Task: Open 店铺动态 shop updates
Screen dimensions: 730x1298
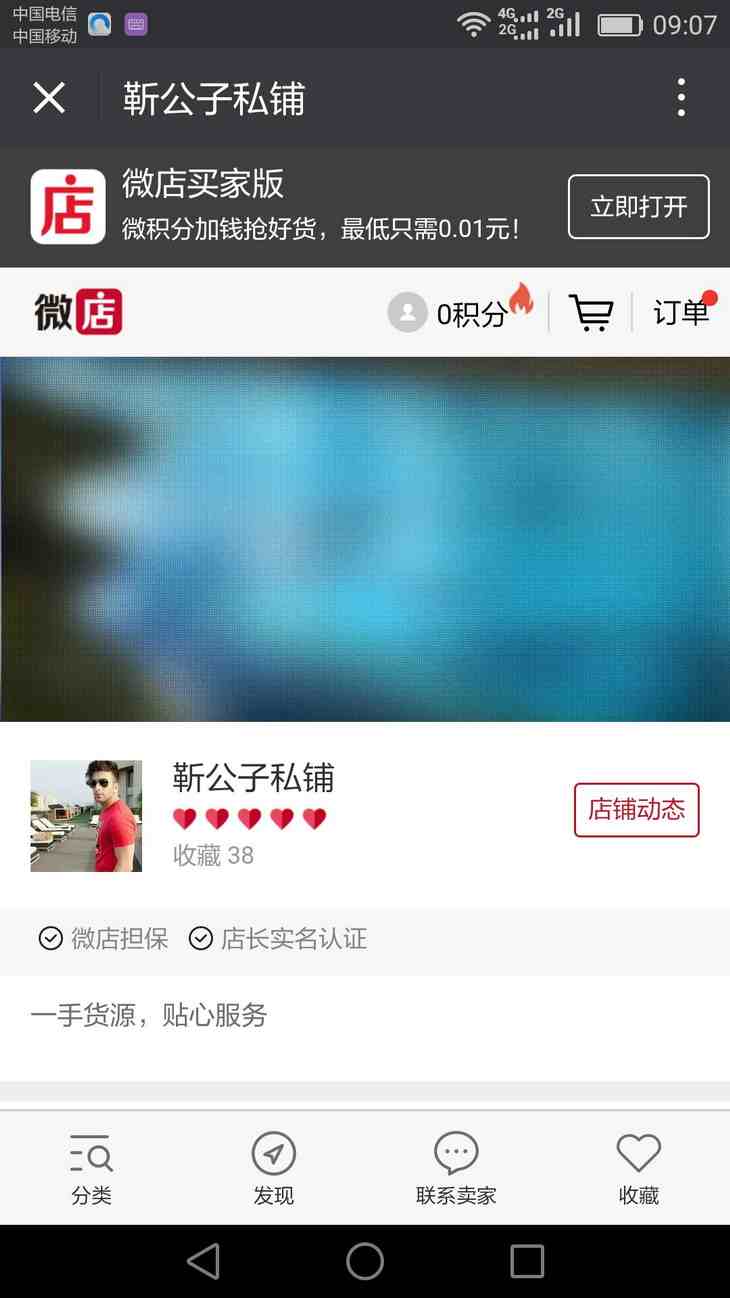Action: pyautogui.click(x=636, y=809)
